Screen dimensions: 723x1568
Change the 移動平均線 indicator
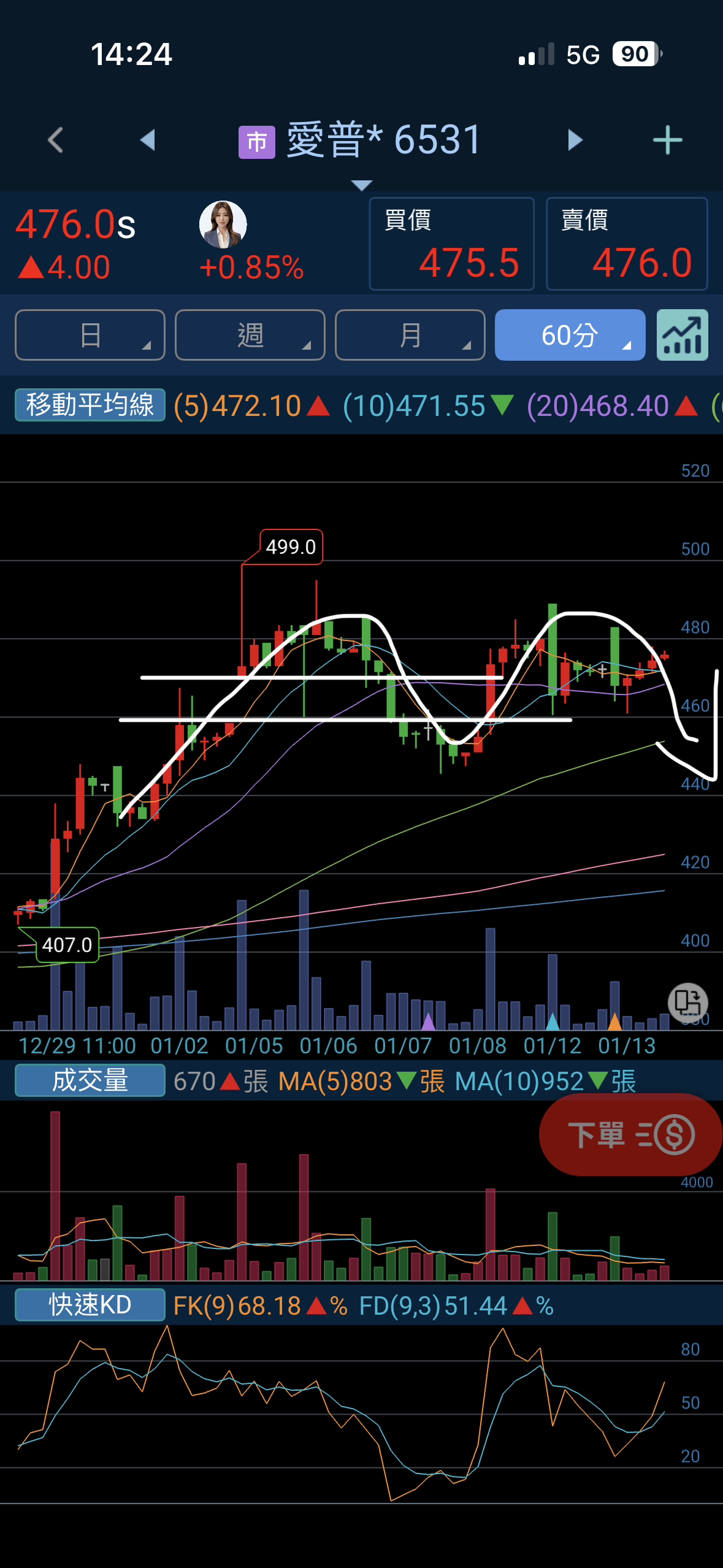tap(90, 405)
